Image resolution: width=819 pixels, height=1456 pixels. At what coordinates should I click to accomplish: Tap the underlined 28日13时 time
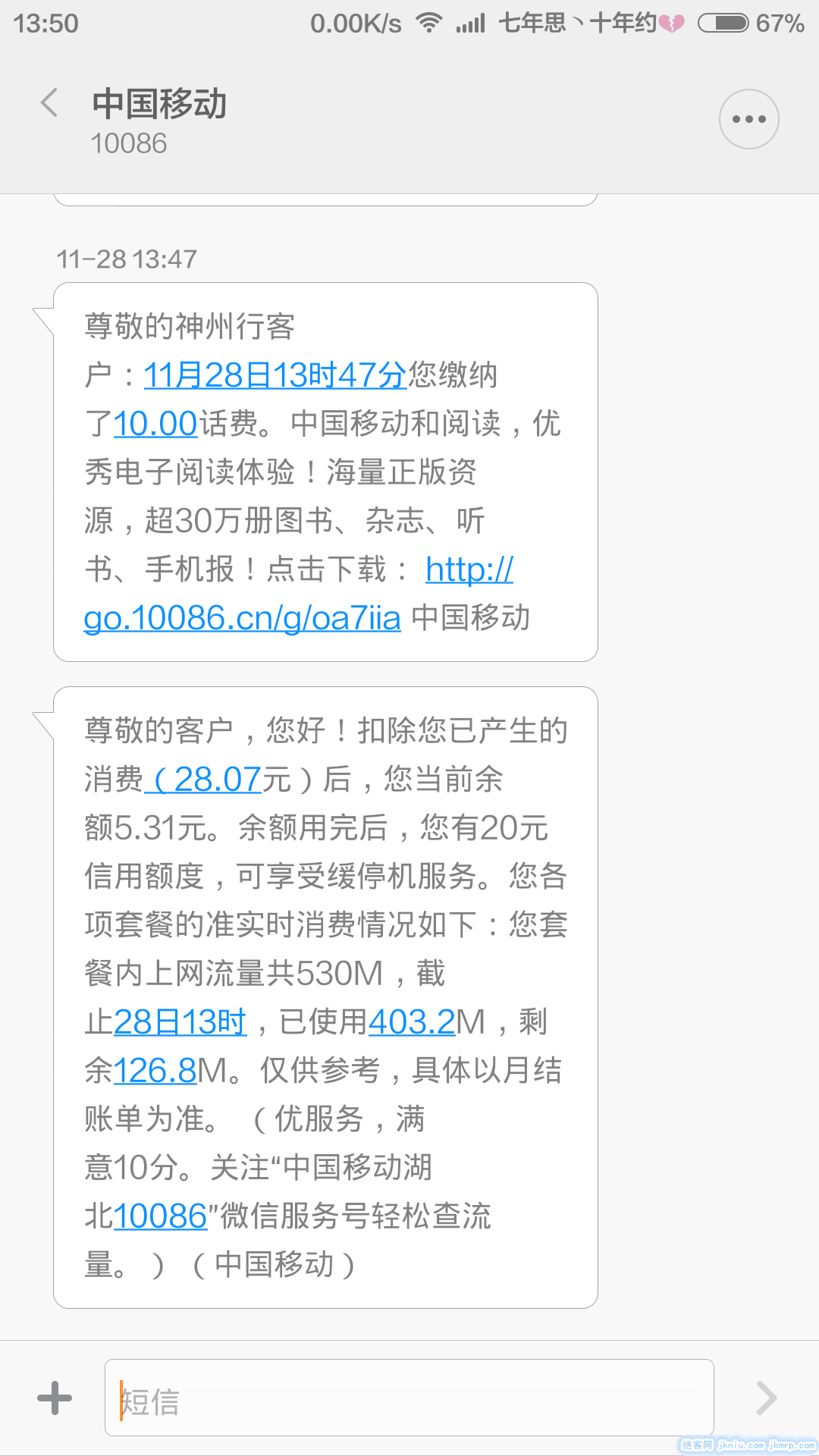180,1021
